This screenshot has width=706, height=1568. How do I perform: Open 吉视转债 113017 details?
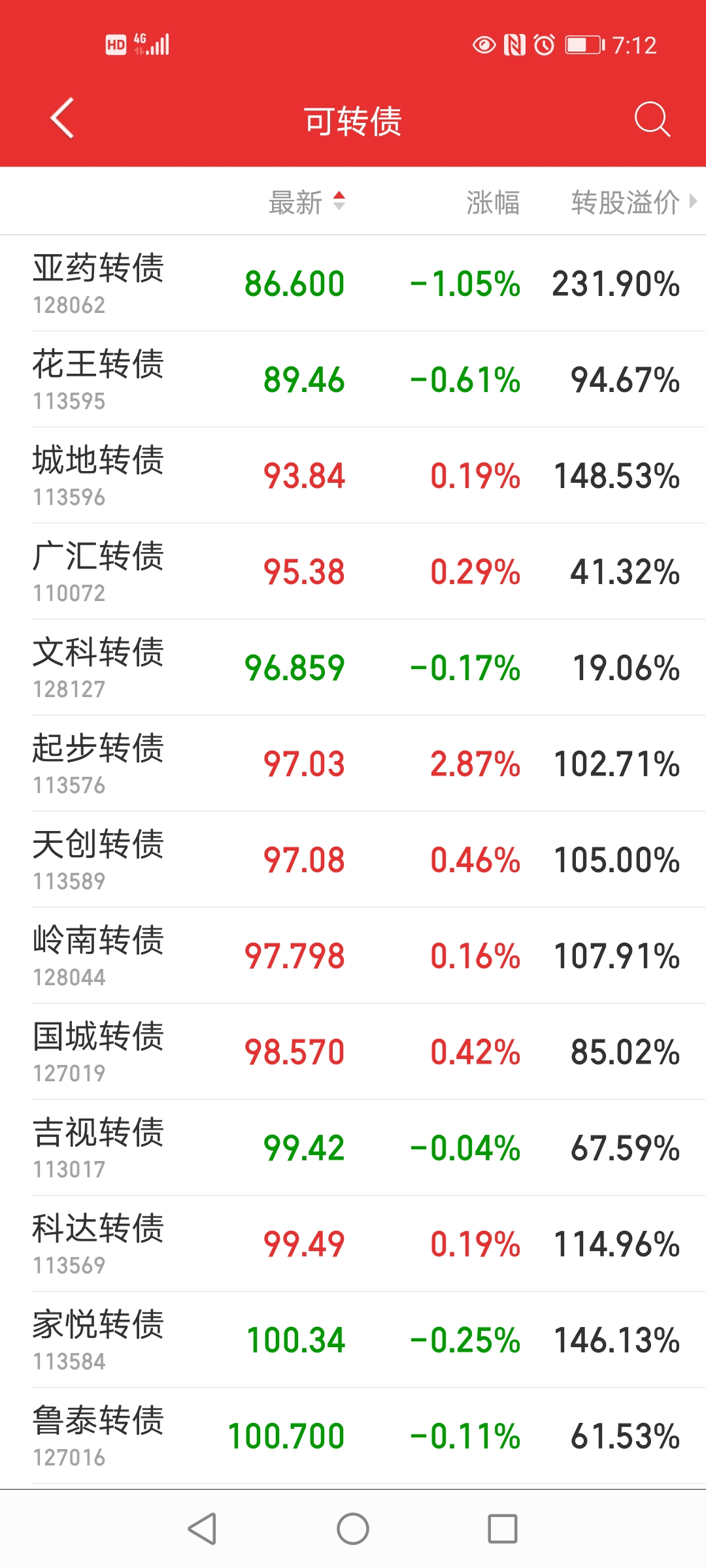pyautogui.click(x=98, y=1148)
